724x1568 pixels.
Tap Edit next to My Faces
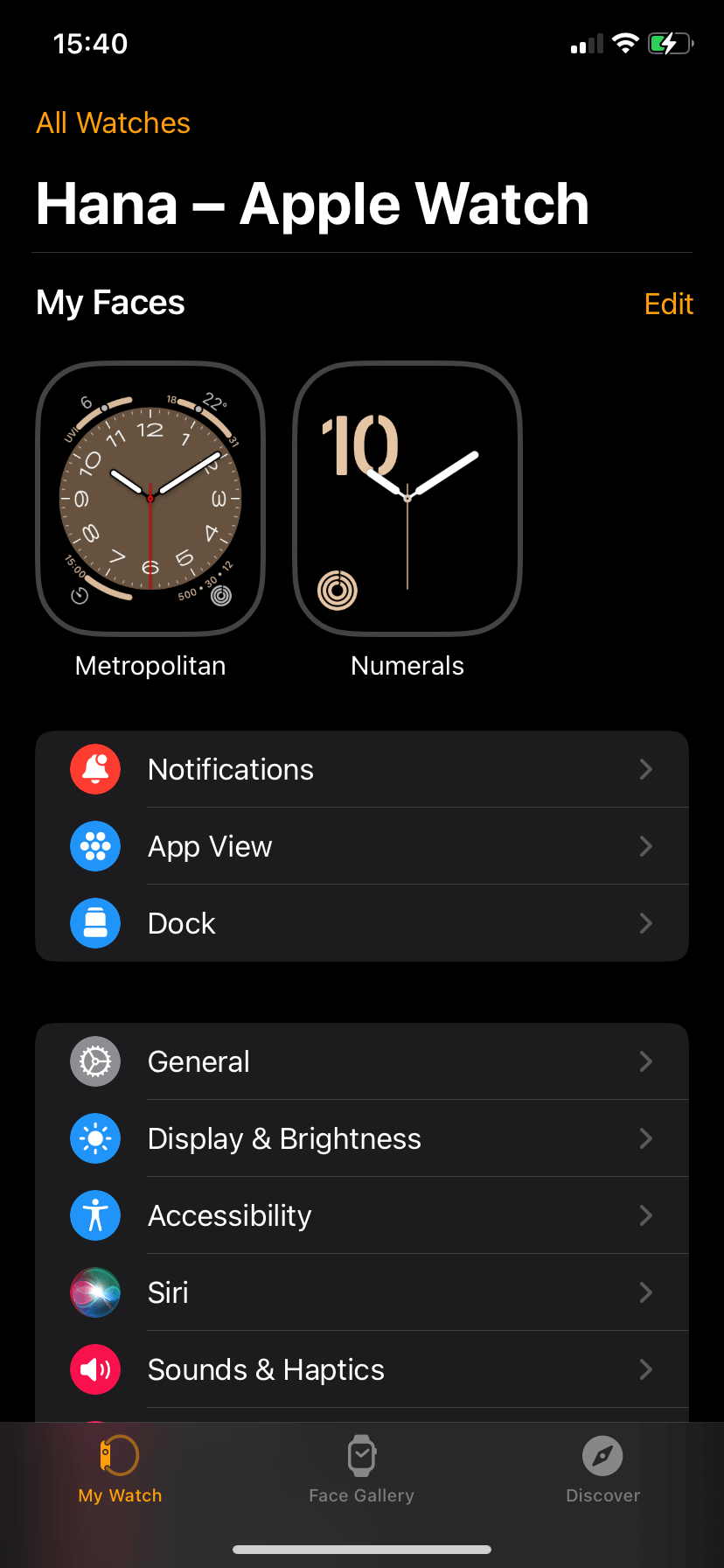pos(668,304)
